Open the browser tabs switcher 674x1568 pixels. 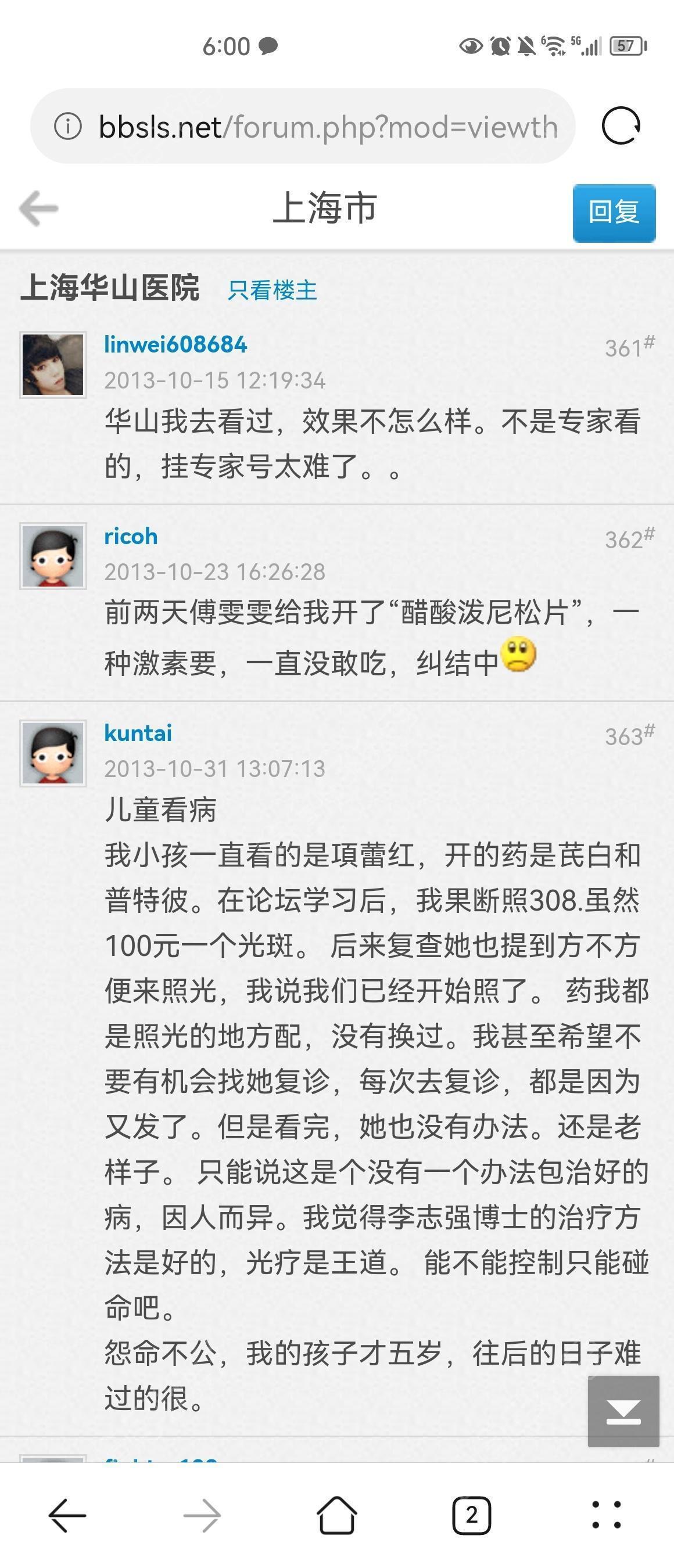pos(471,1515)
